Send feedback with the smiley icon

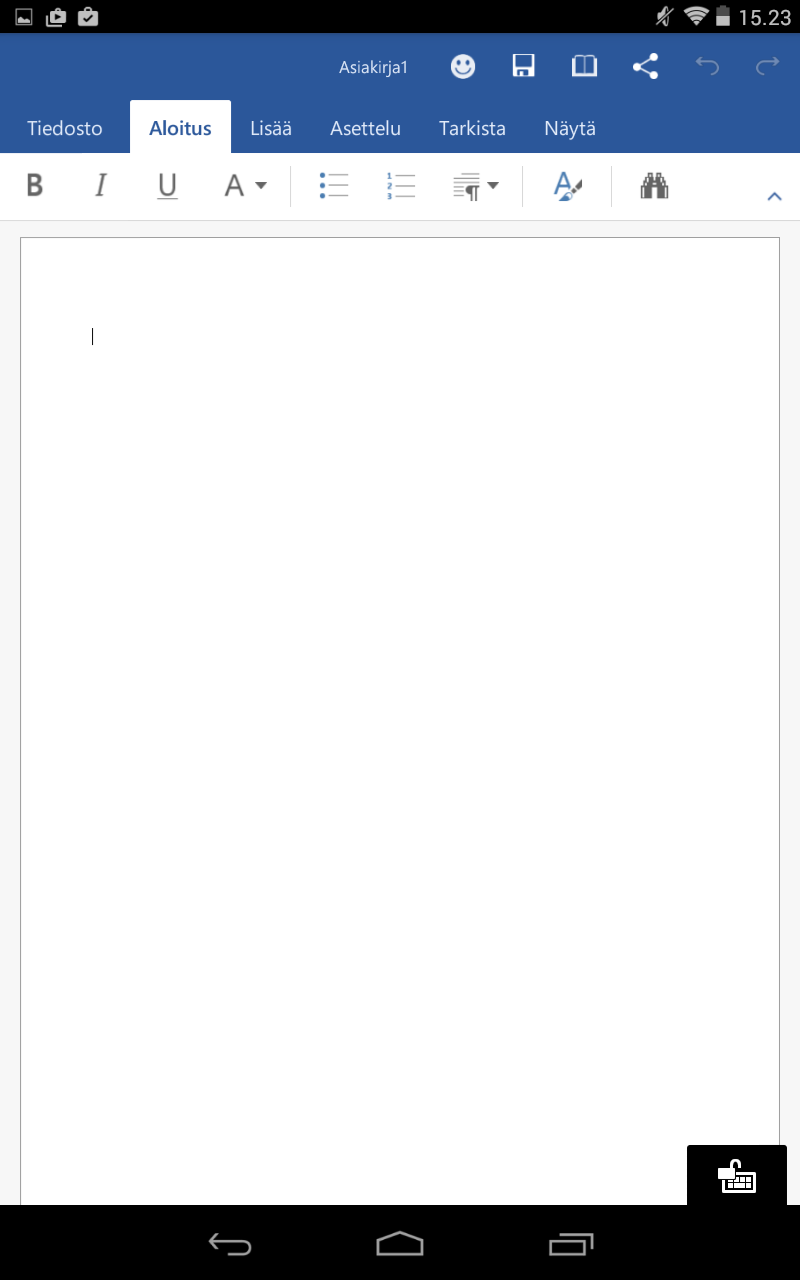coord(463,67)
